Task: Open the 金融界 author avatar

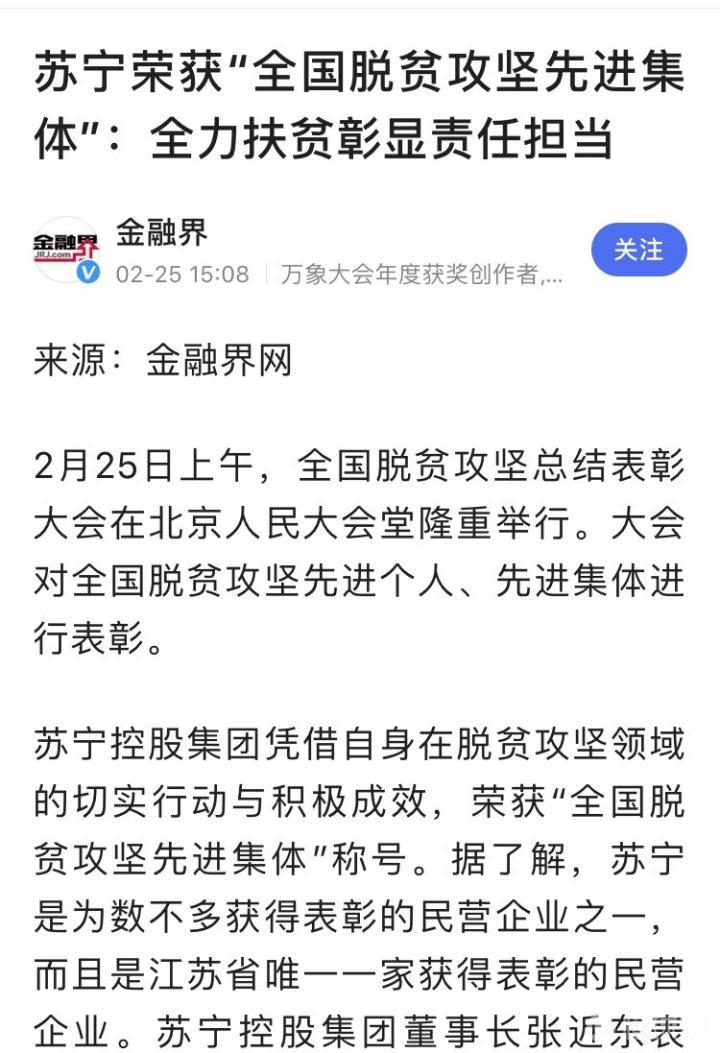Action: click(66, 249)
